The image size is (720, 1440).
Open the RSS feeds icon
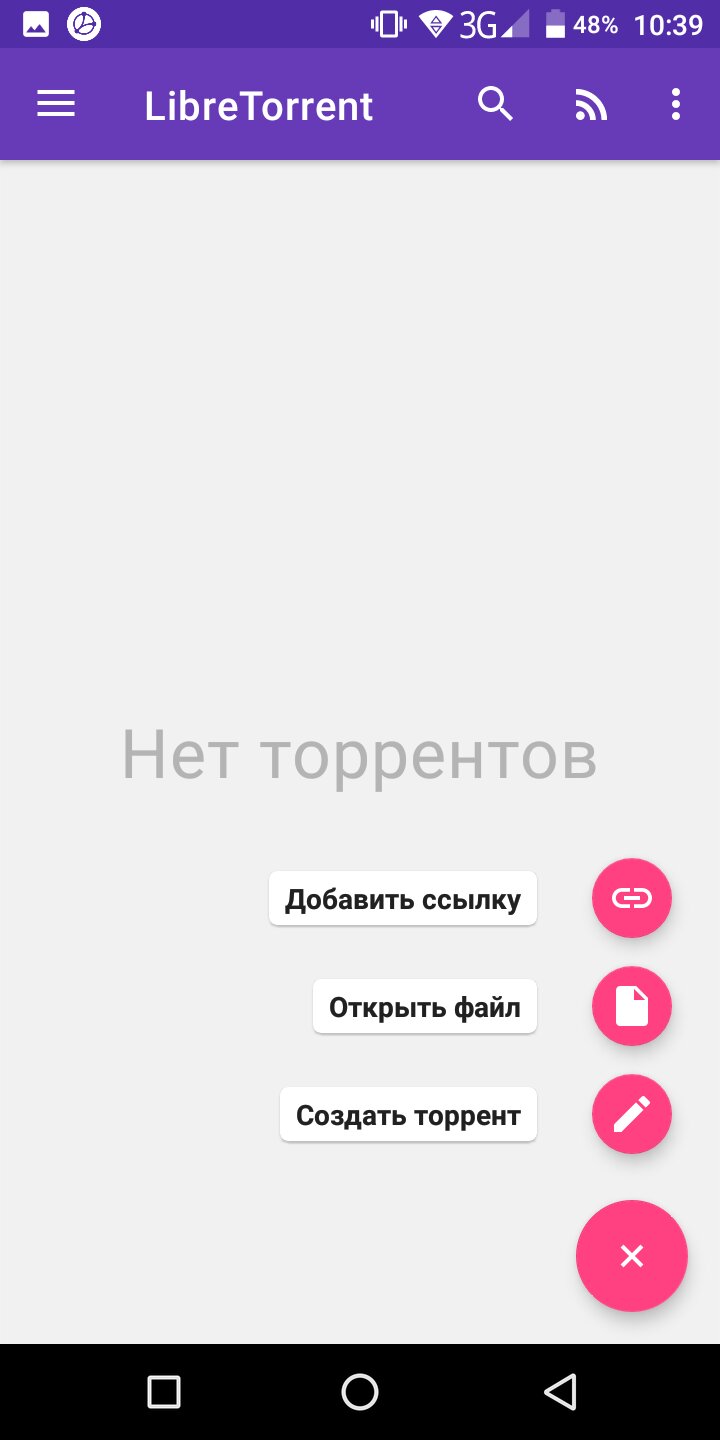[x=591, y=105]
